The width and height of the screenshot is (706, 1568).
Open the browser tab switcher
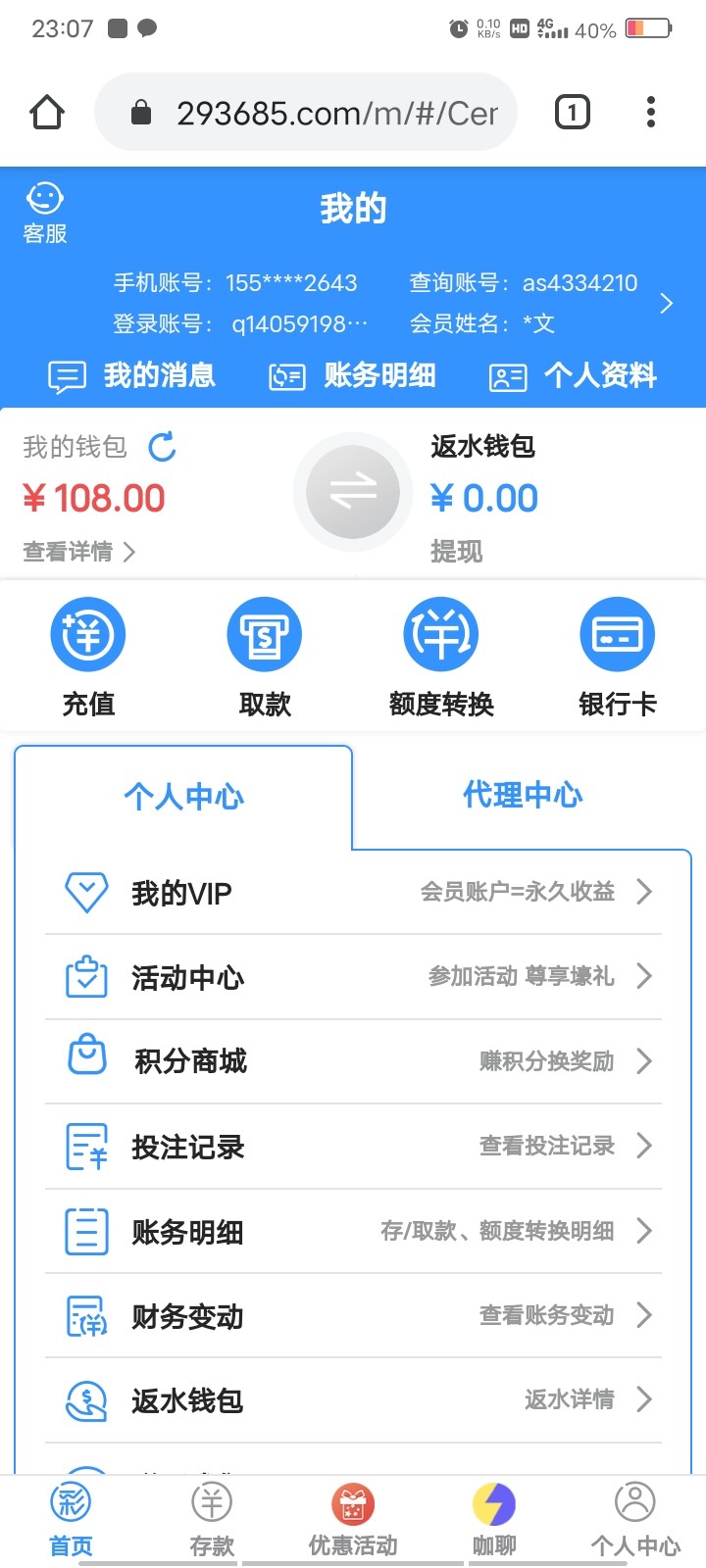click(x=573, y=113)
